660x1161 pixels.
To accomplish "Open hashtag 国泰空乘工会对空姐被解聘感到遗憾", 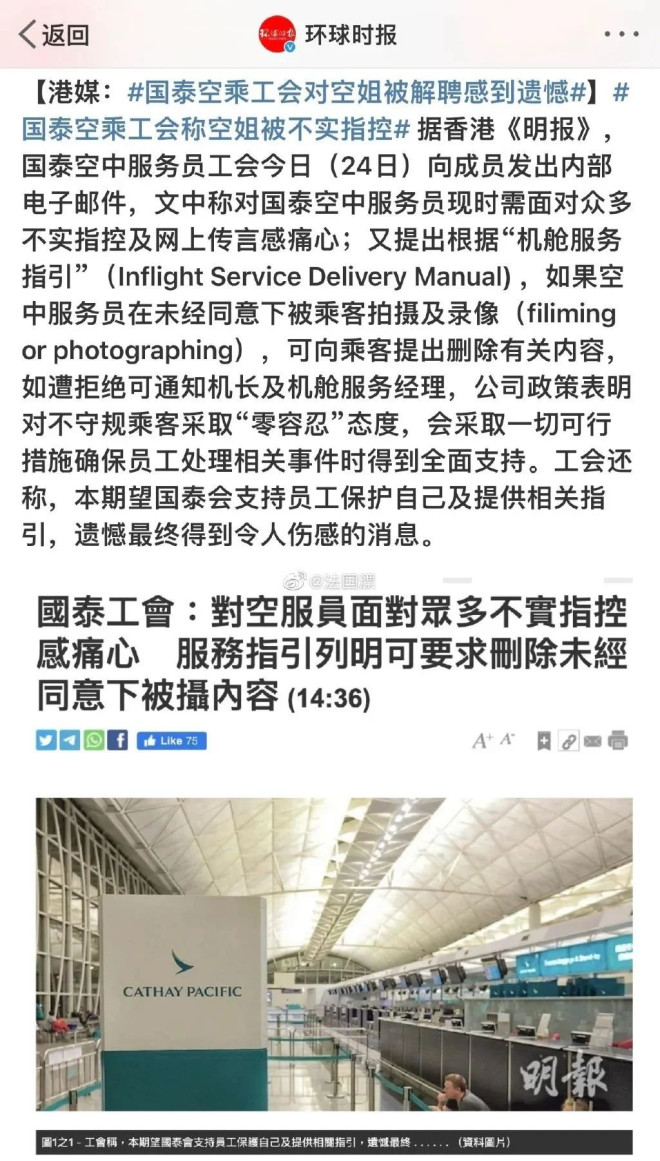I will [355, 93].
